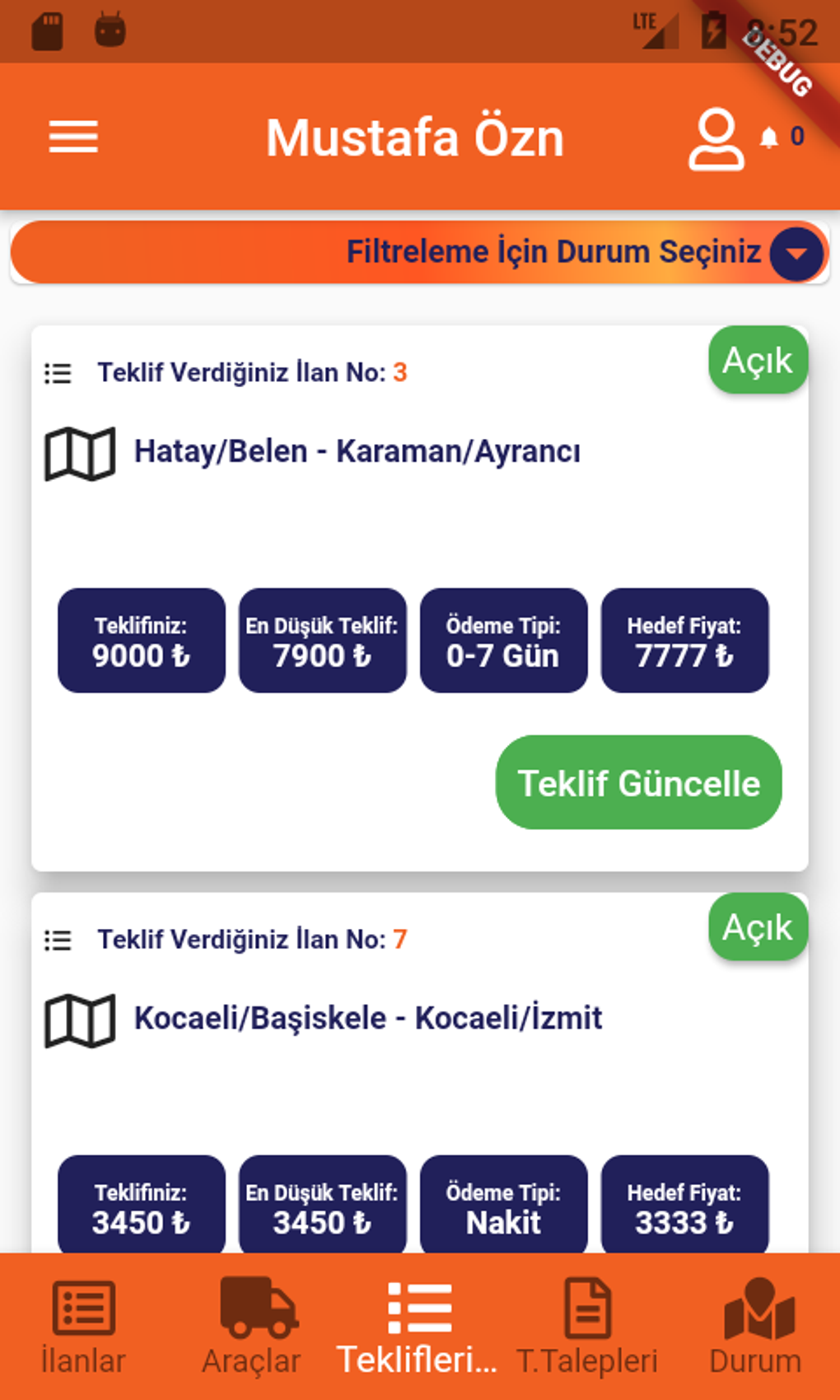840x1400 pixels.
Task: Open the Hatay/Belen - Karaman/Ayrancı offer card
Action: 357,452
